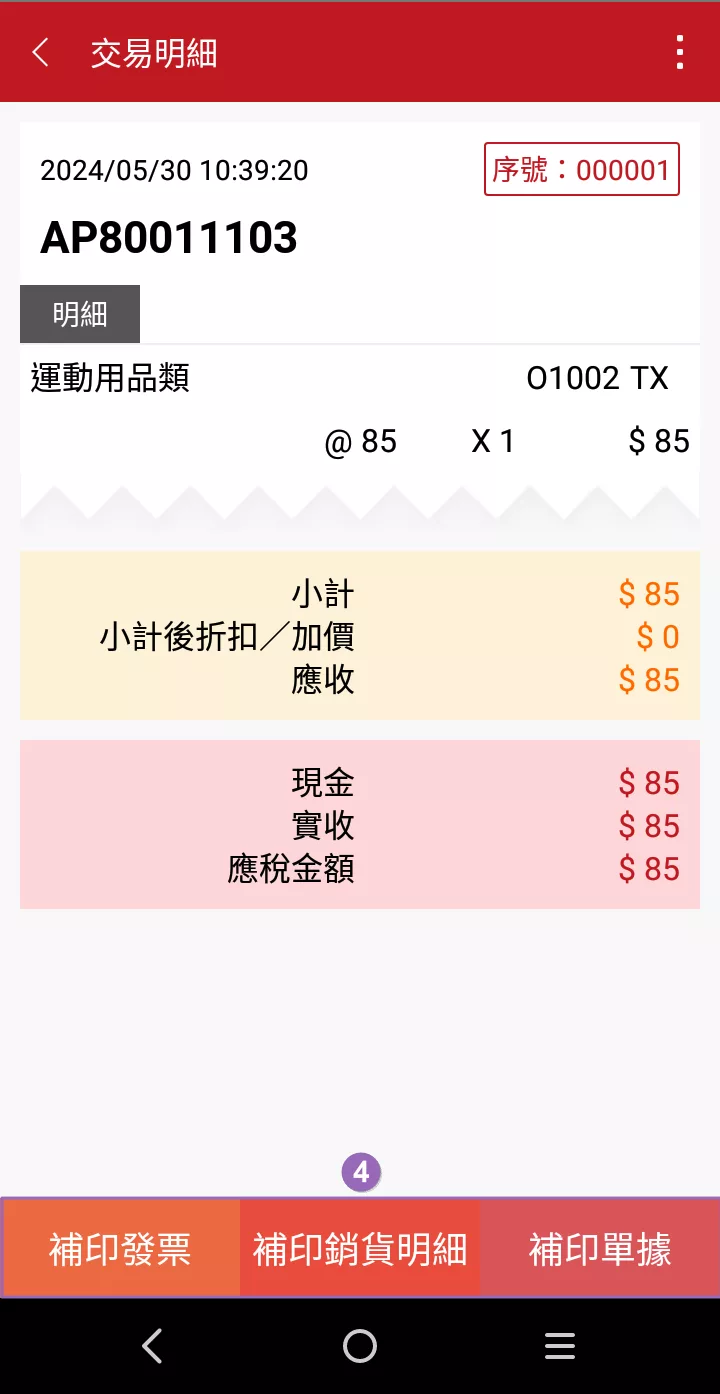720x1394 pixels.
Task: Open the three-dot overflow menu
Action: tap(679, 52)
